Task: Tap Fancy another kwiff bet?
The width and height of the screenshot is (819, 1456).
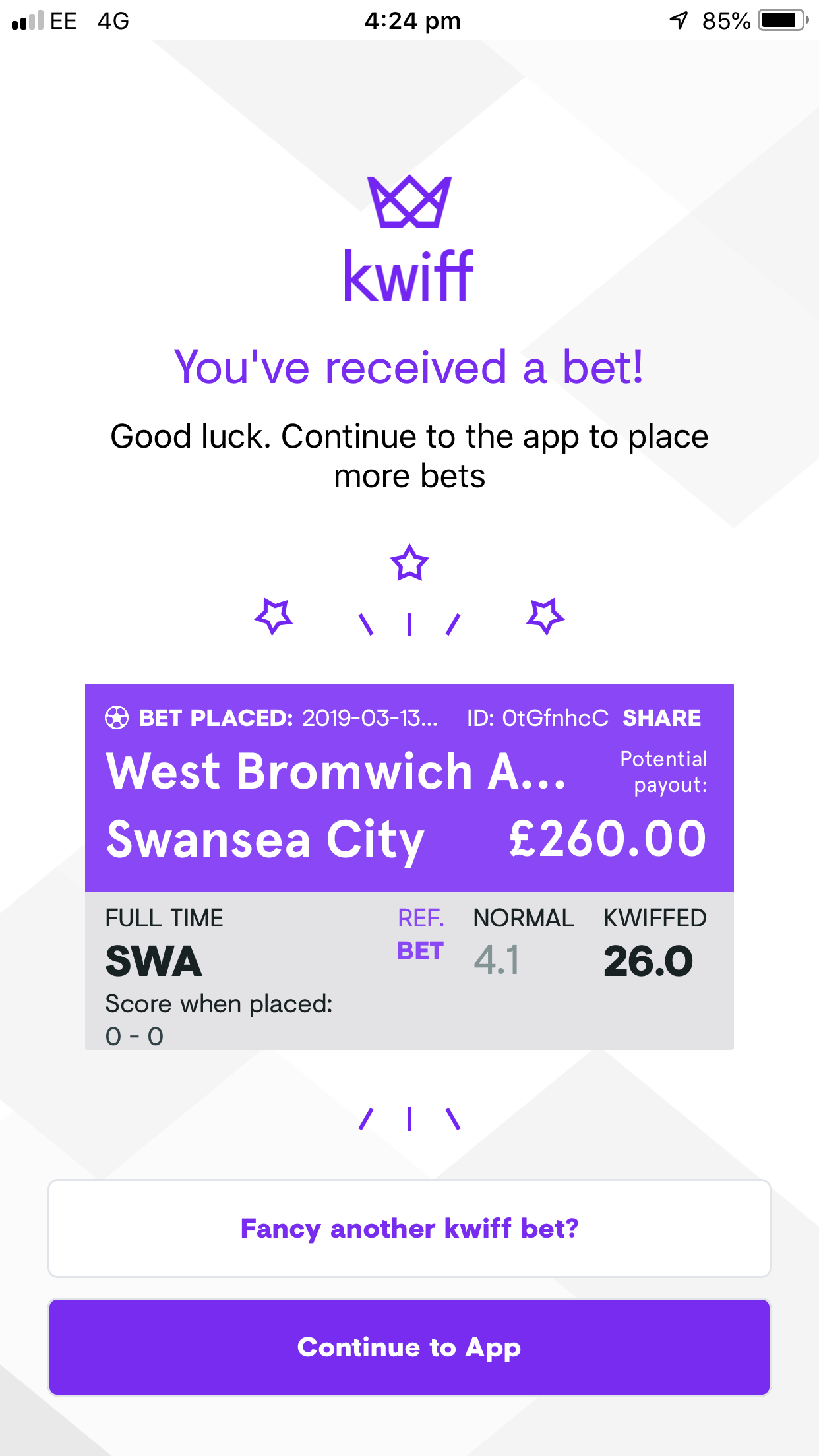Action: 409,1228
